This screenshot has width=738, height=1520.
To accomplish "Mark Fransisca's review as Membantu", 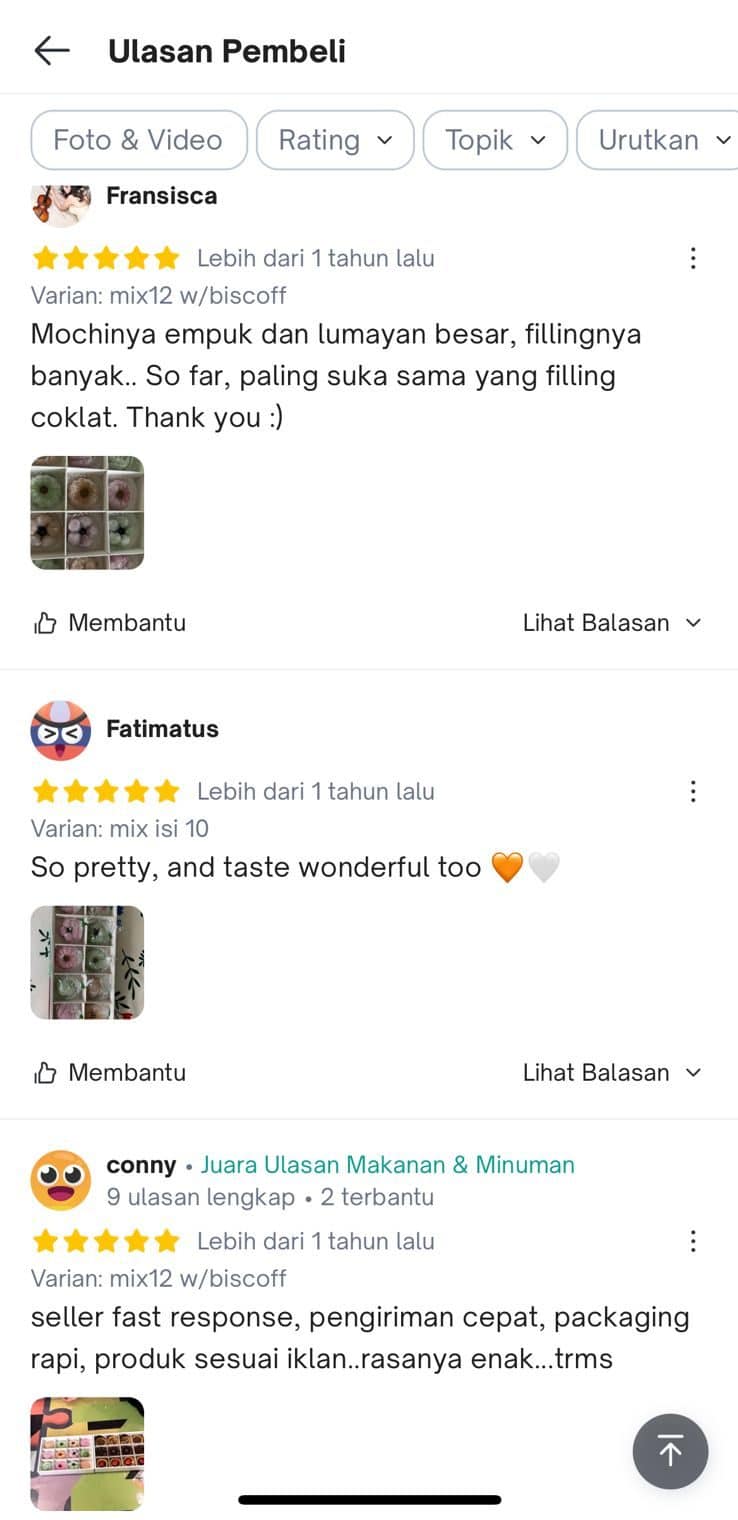I will (x=109, y=623).
